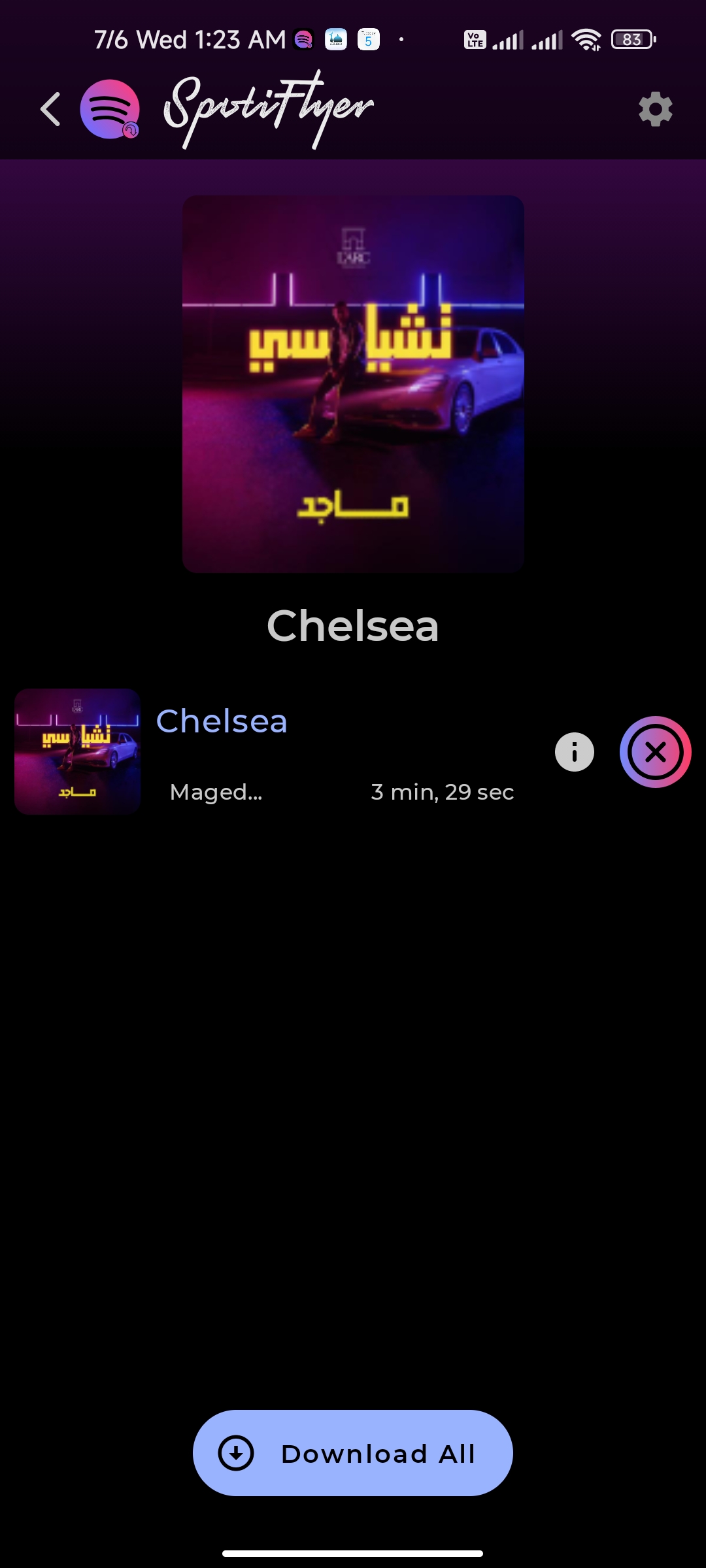The width and height of the screenshot is (706, 1568).
Task: Tap the Spotify notification icon in the status bar
Action: [301, 39]
